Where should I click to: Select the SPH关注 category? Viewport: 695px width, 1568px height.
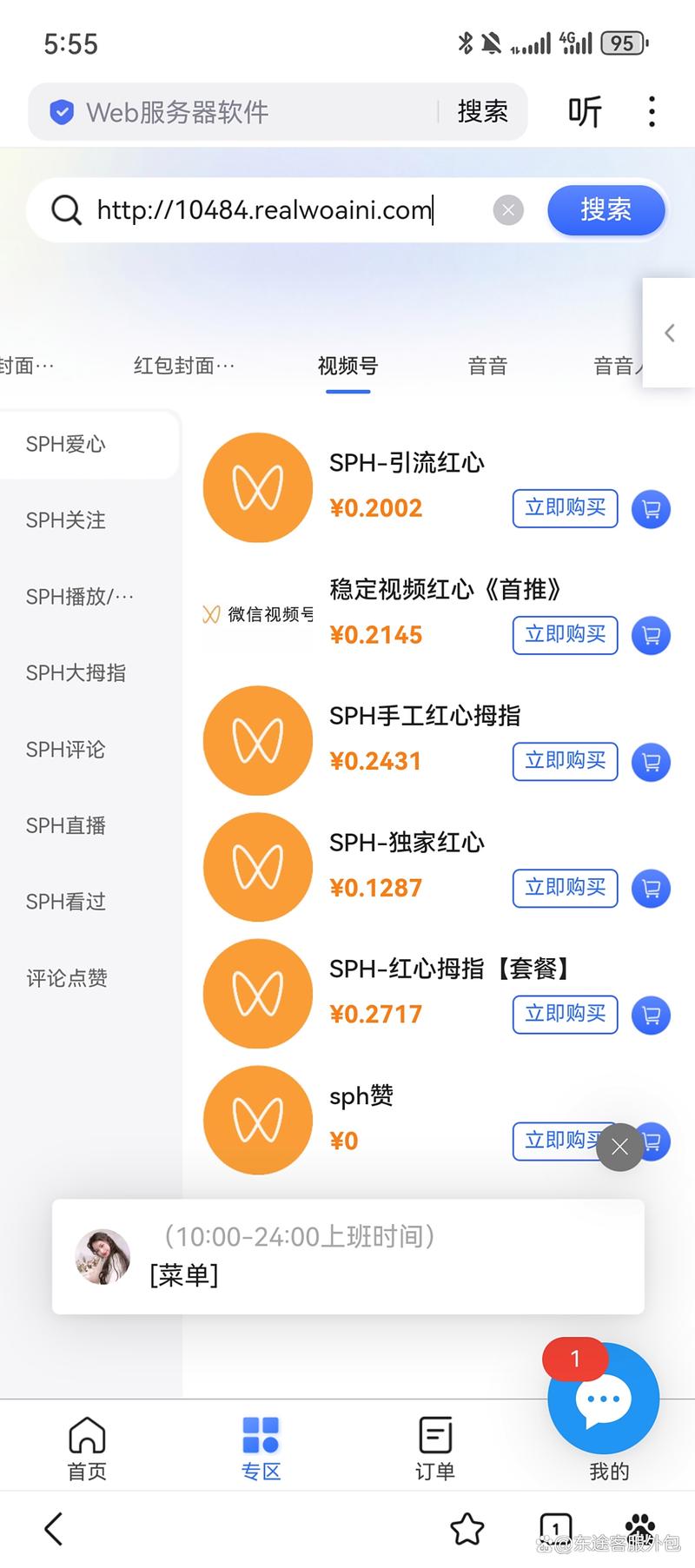pos(65,520)
